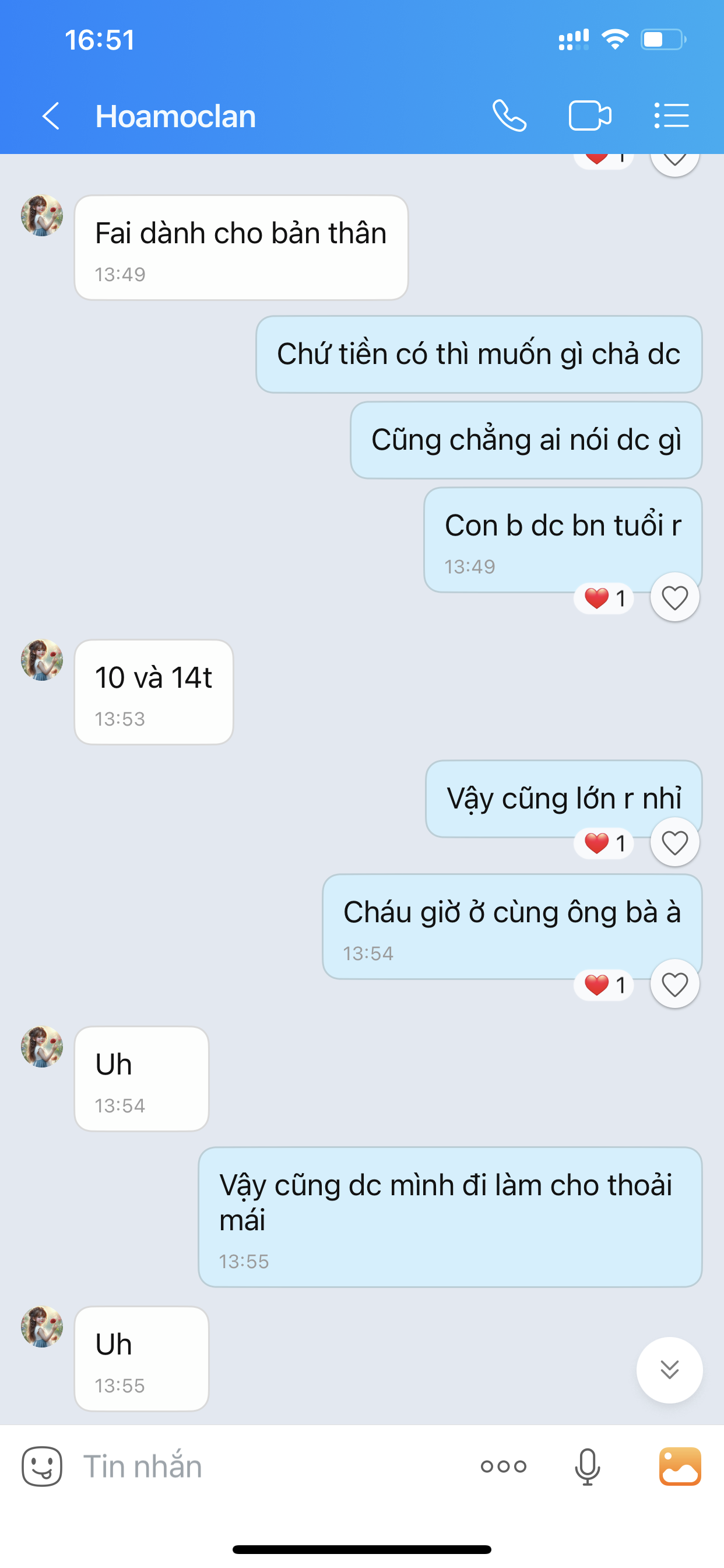Record a voice message
Image resolution: width=724 pixels, height=1568 pixels.
[x=587, y=1466]
